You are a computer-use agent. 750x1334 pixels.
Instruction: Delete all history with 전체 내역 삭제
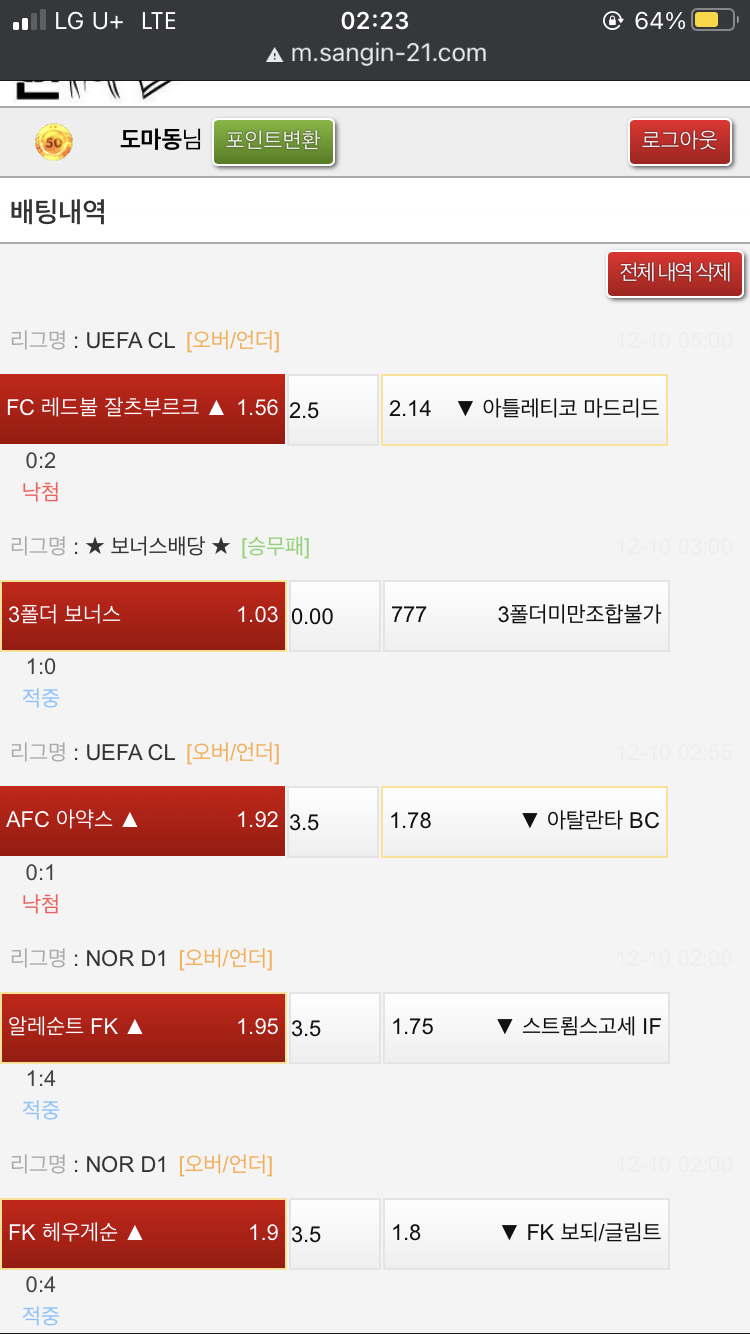coord(675,273)
